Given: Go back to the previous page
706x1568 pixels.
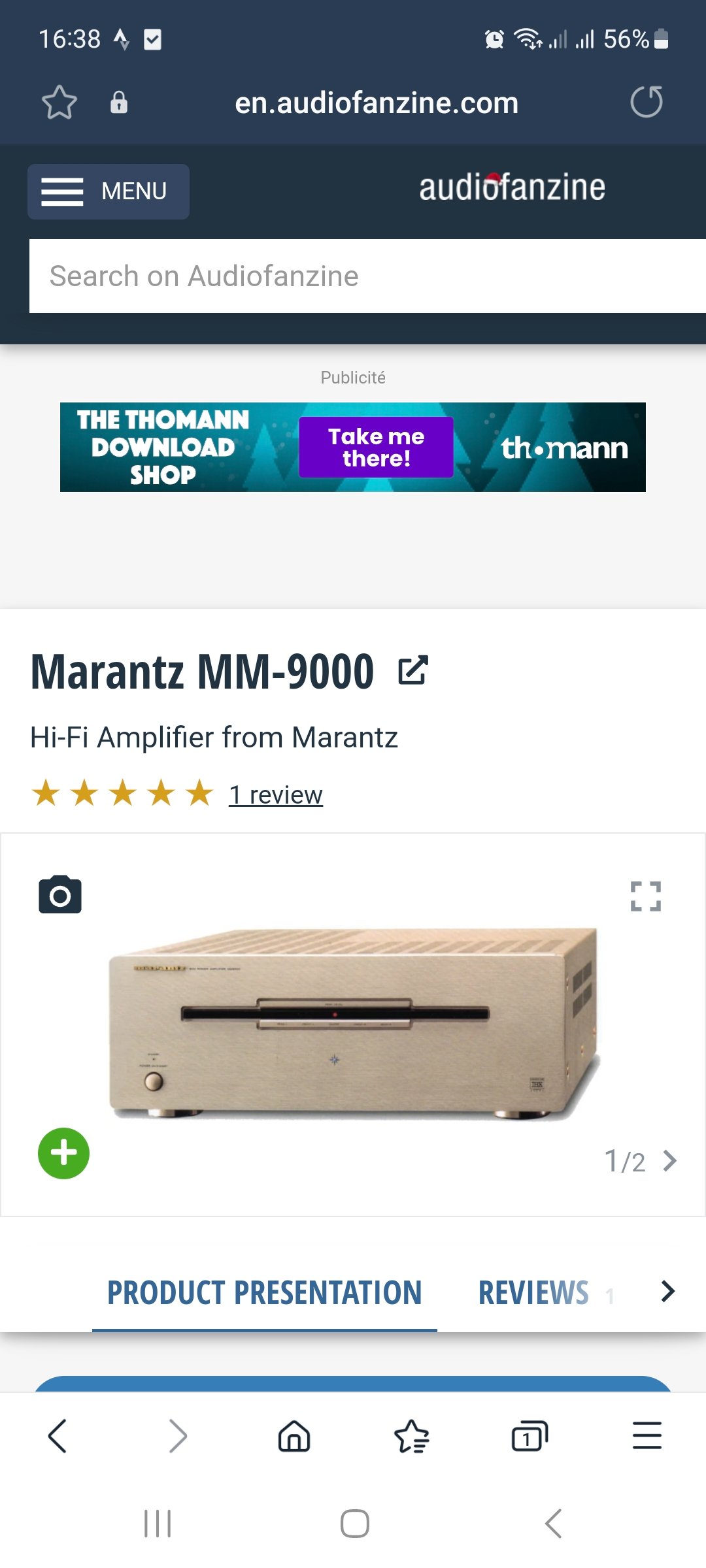Looking at the screenshot, I should [58, 1436].
